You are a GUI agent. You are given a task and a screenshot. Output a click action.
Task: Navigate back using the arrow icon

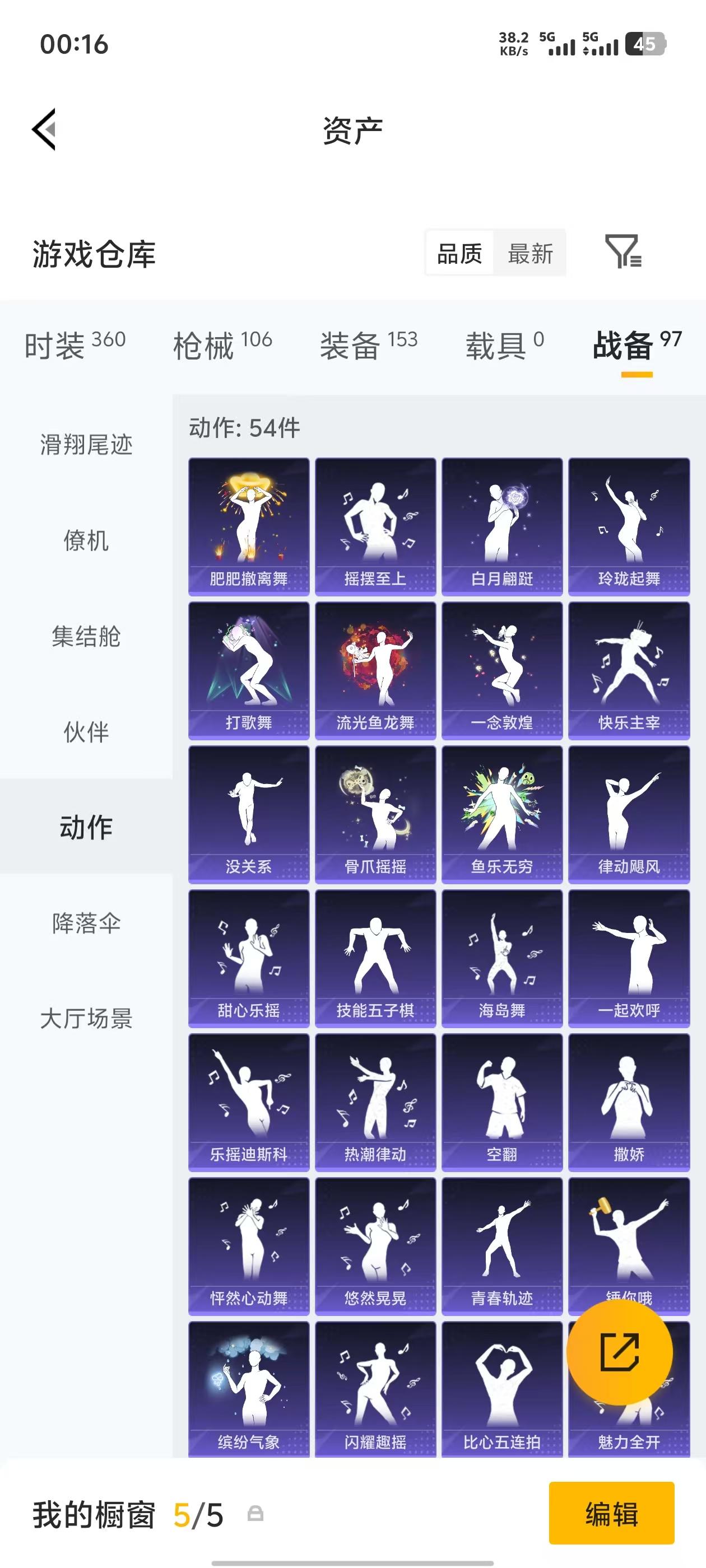pos(44,130)
